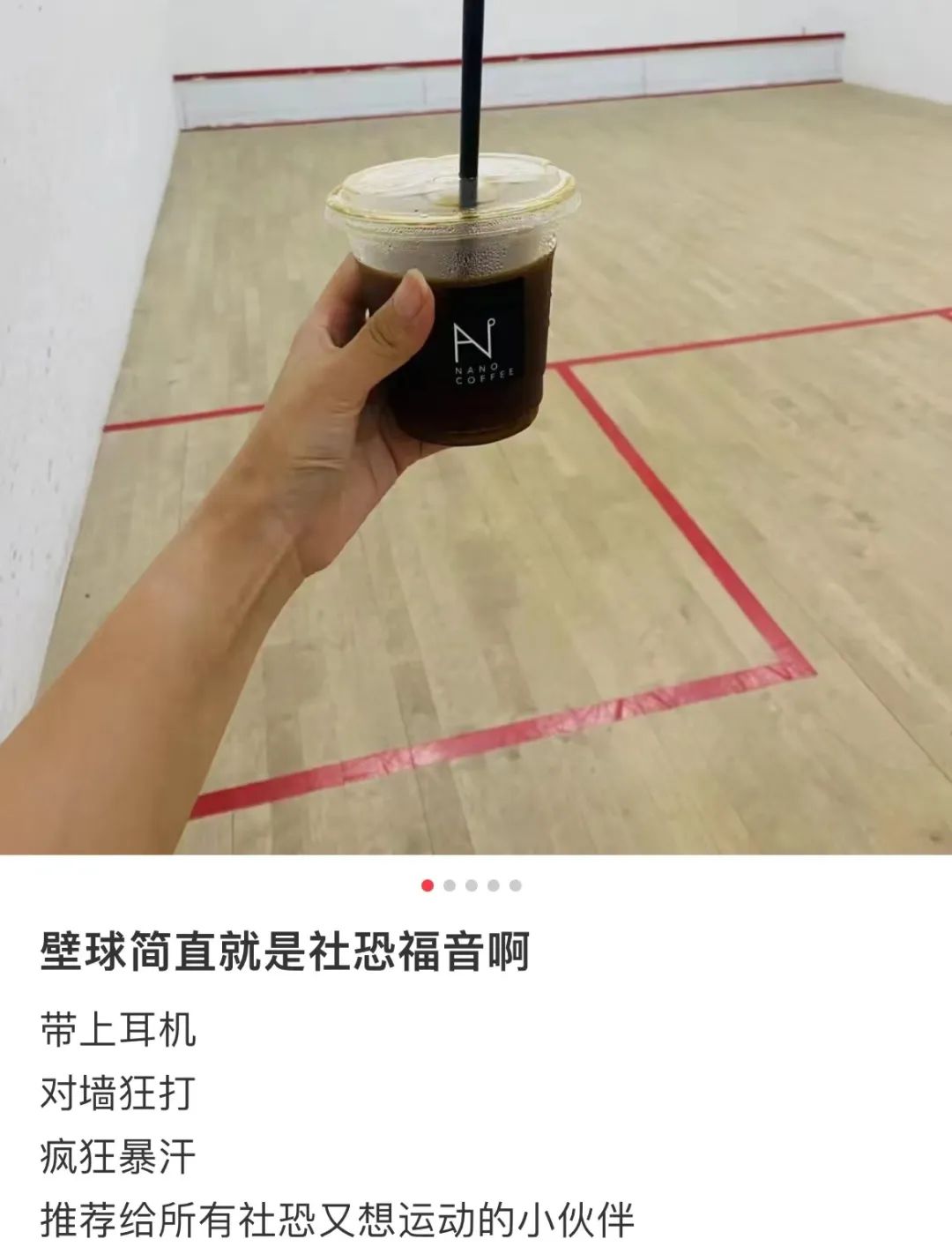Open the squash court coffee photo fullscreen
The height and width of the screenshot is (1254, 952).
click(476, 427)
